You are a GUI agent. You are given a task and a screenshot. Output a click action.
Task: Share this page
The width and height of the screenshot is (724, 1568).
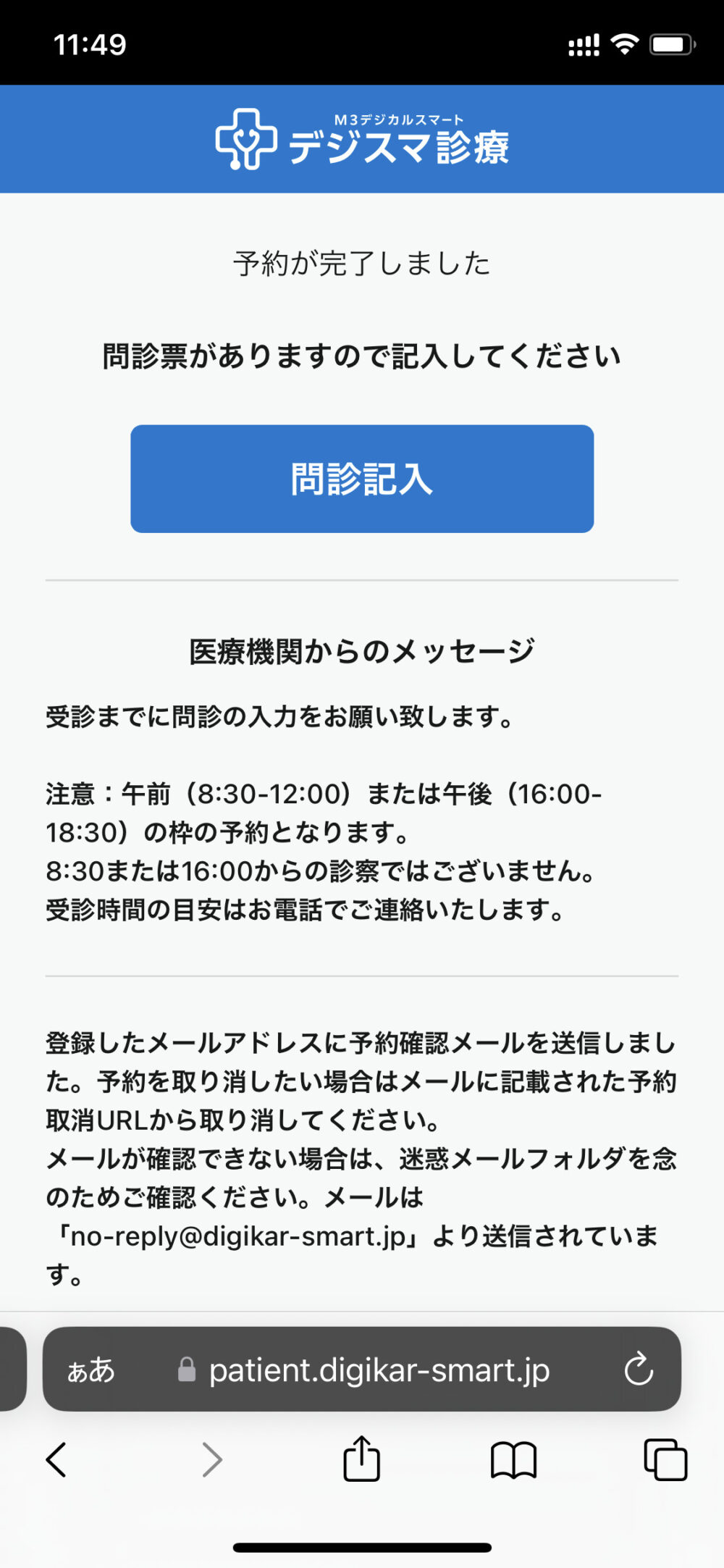[361, 1458]
